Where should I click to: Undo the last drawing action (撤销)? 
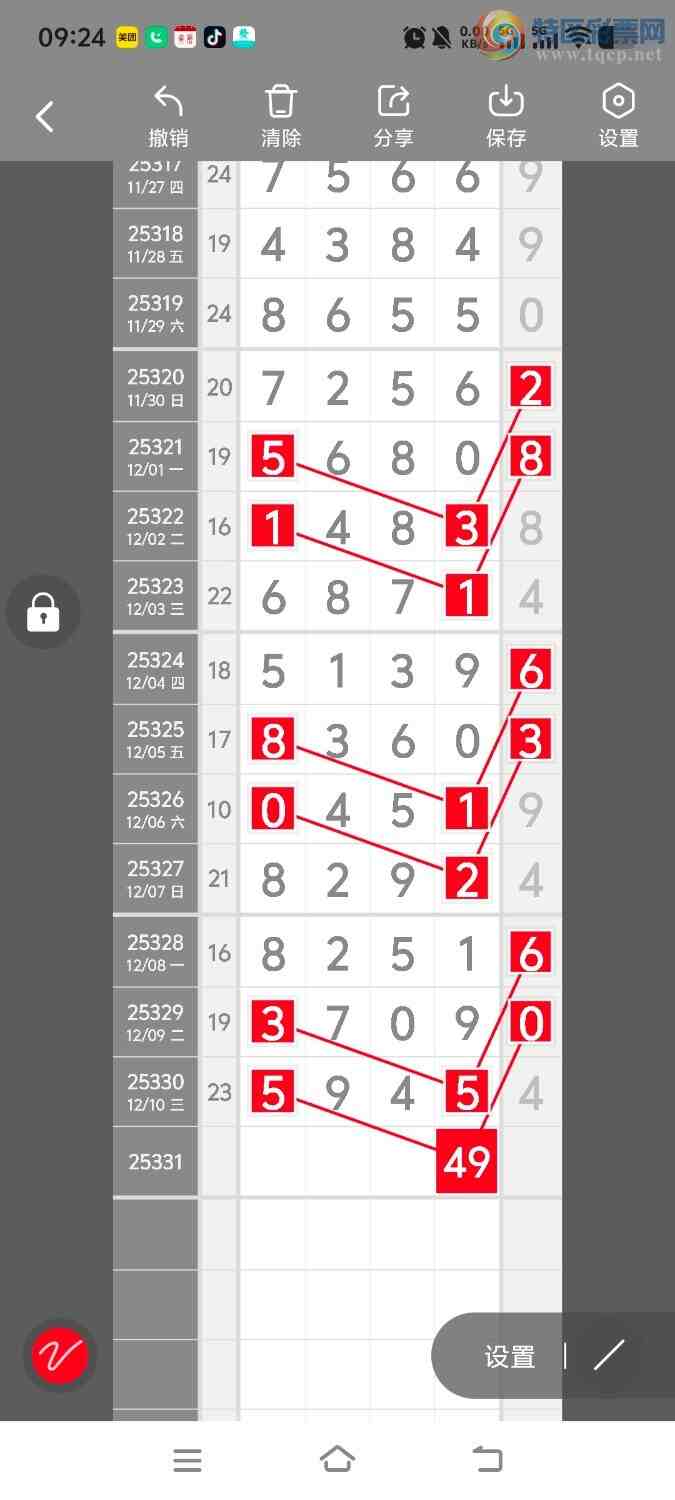point(168,117)
